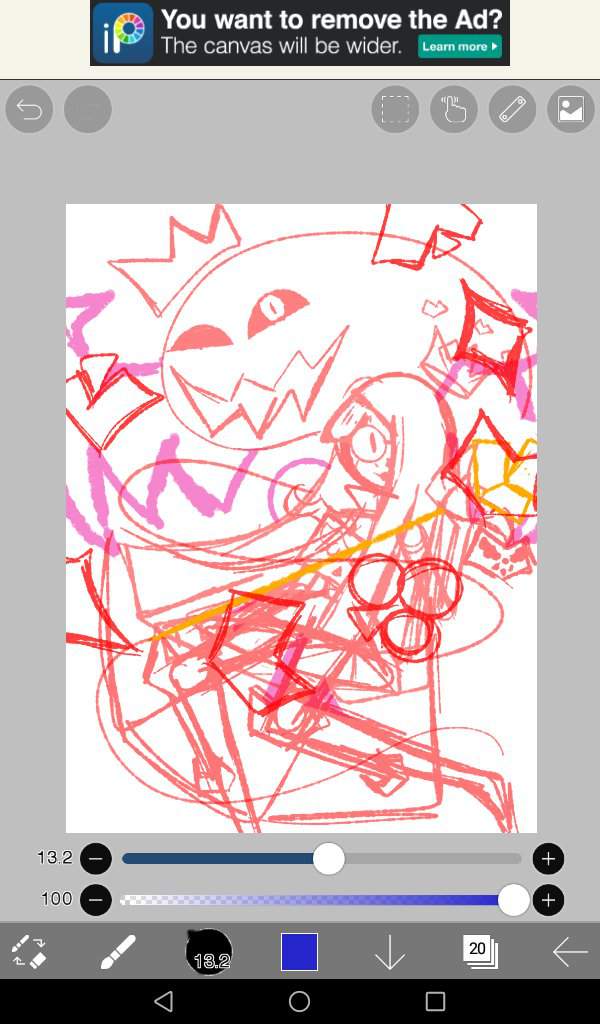Image resolution: width=600 pixels, height=1024 pixels.
Task: Open the ruler tool
Action: tap(512, 109)
